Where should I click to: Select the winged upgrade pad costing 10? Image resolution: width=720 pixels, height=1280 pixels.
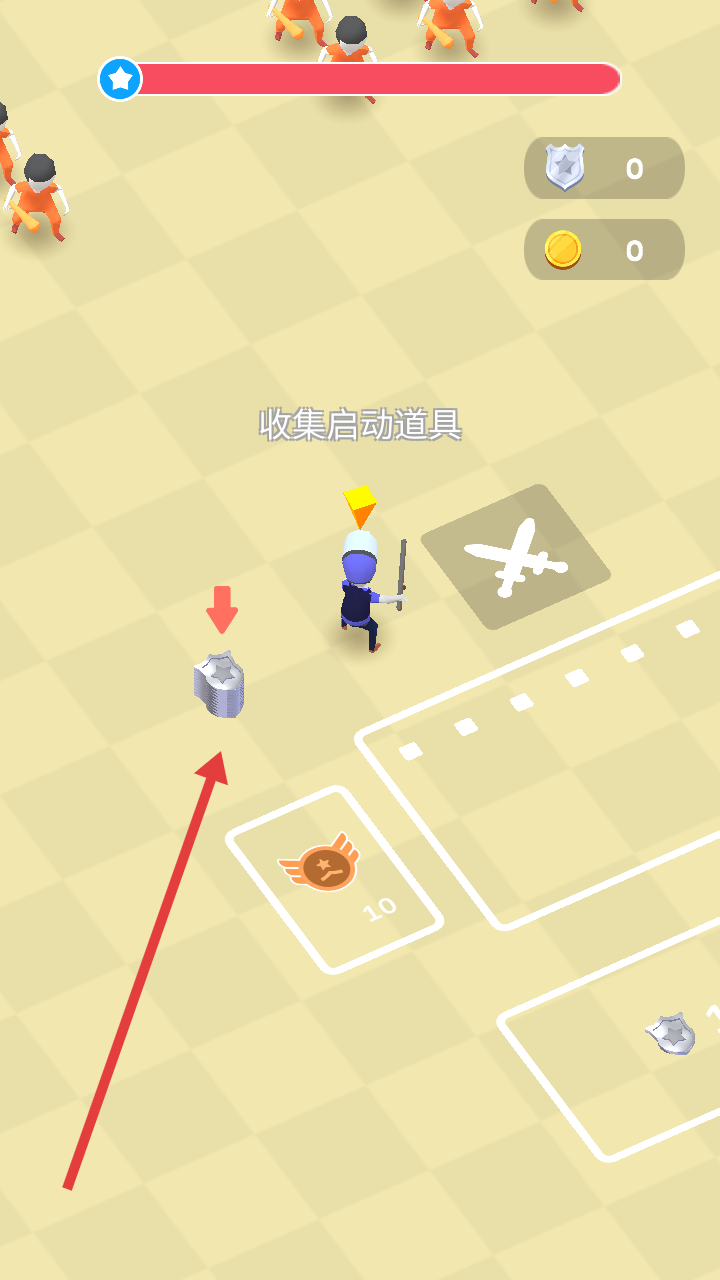tap(333, 879)
